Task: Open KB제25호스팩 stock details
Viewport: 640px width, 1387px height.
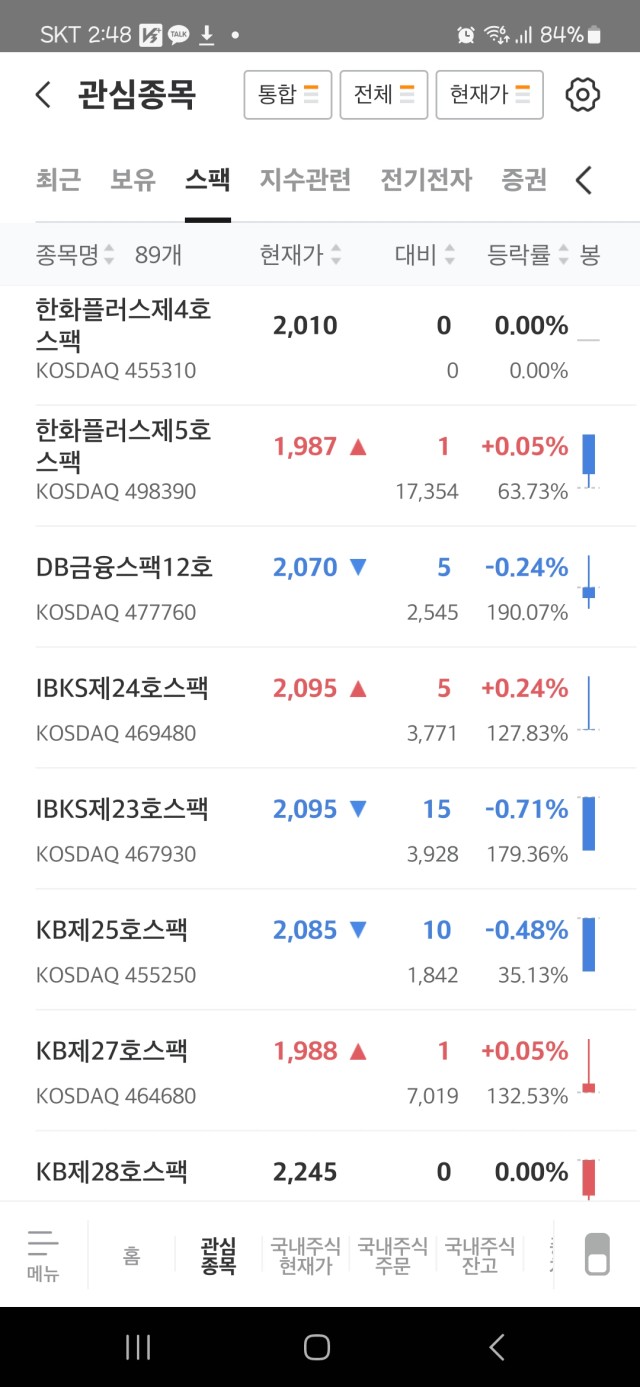Action: (x=320, y=950)
